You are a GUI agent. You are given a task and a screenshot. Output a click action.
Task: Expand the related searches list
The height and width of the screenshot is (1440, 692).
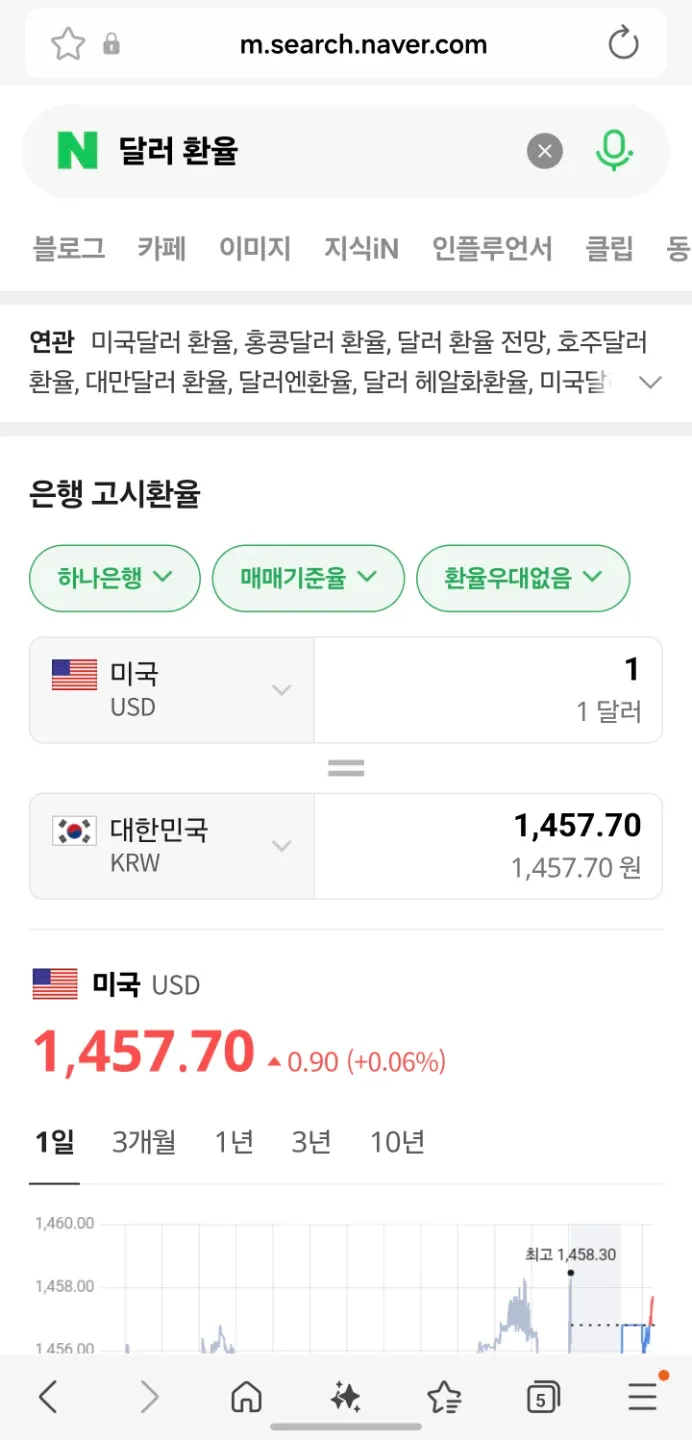650,382
